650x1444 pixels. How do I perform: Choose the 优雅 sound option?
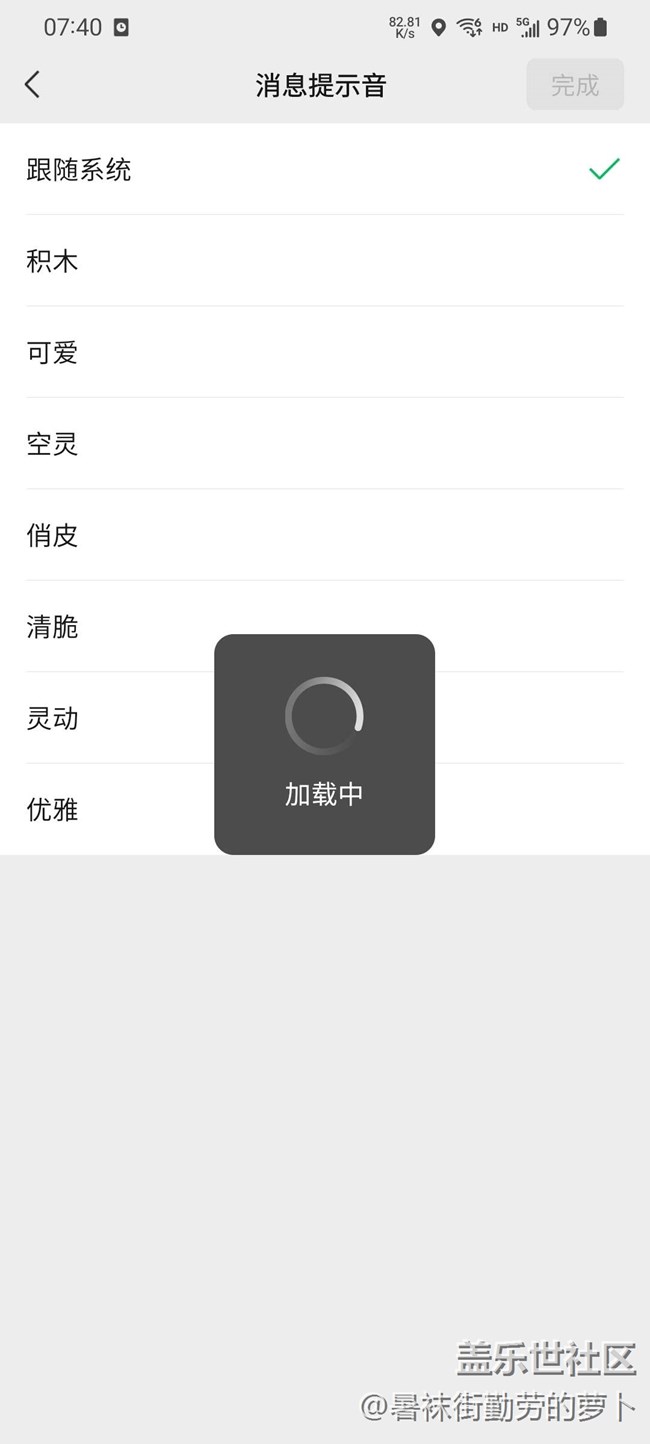325,810
